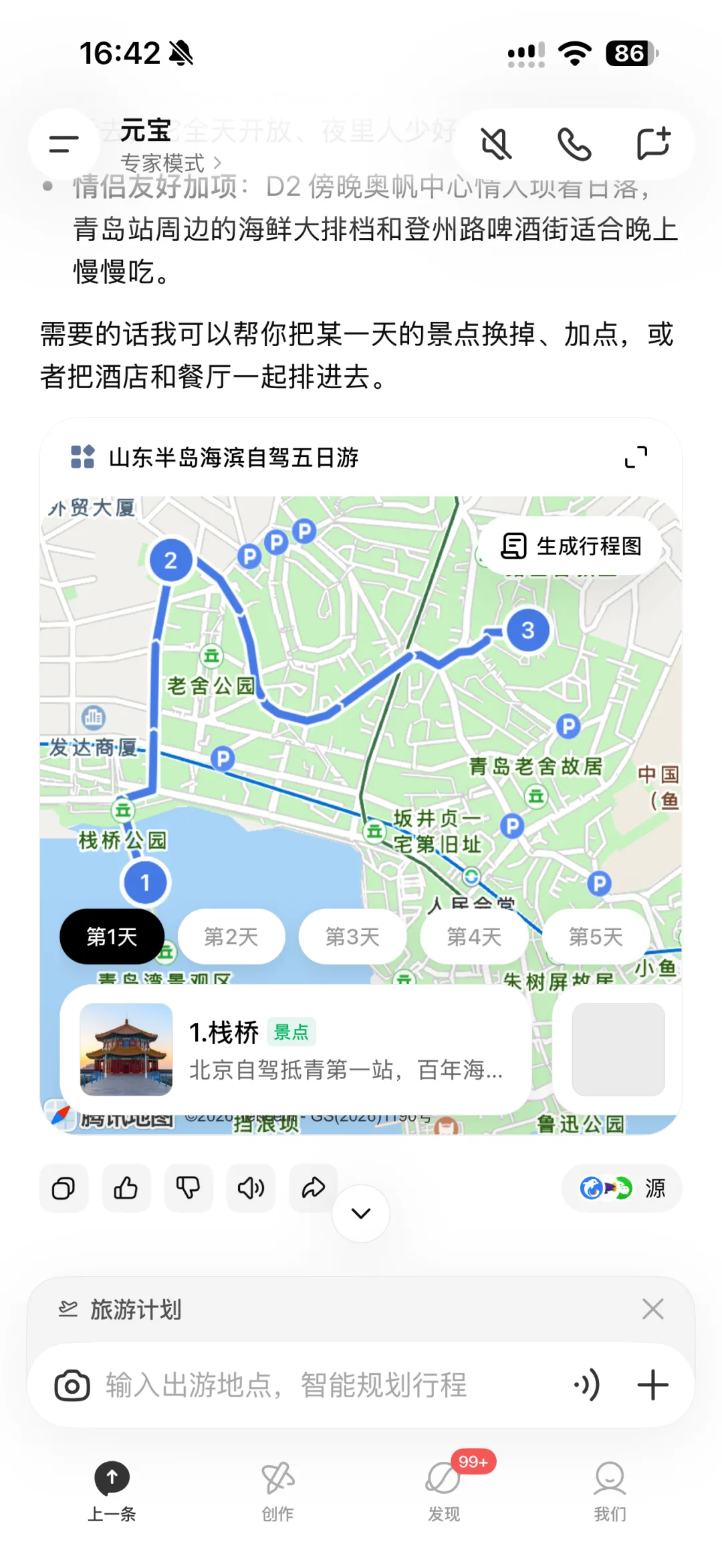Show the 第5天 route

596,937
